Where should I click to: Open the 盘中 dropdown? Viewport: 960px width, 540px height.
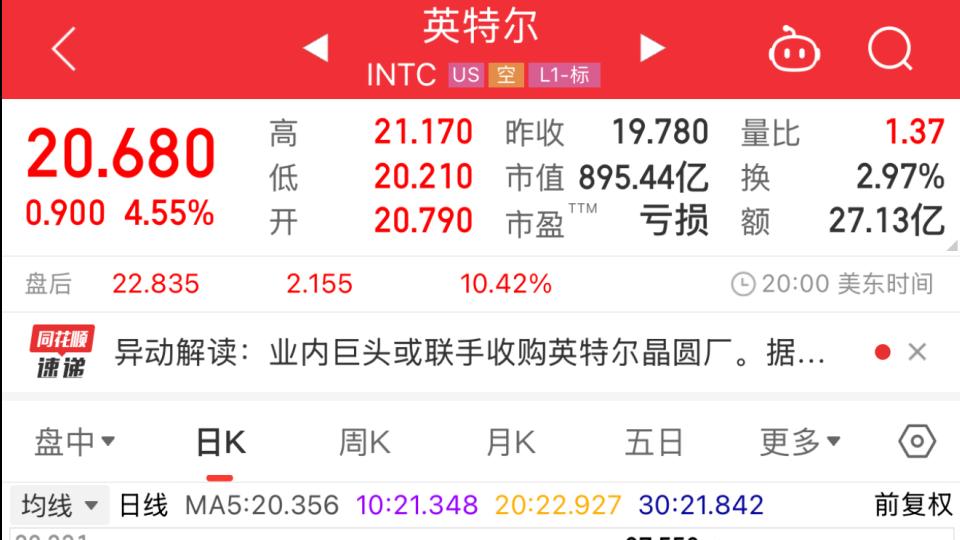coord(75,441)
